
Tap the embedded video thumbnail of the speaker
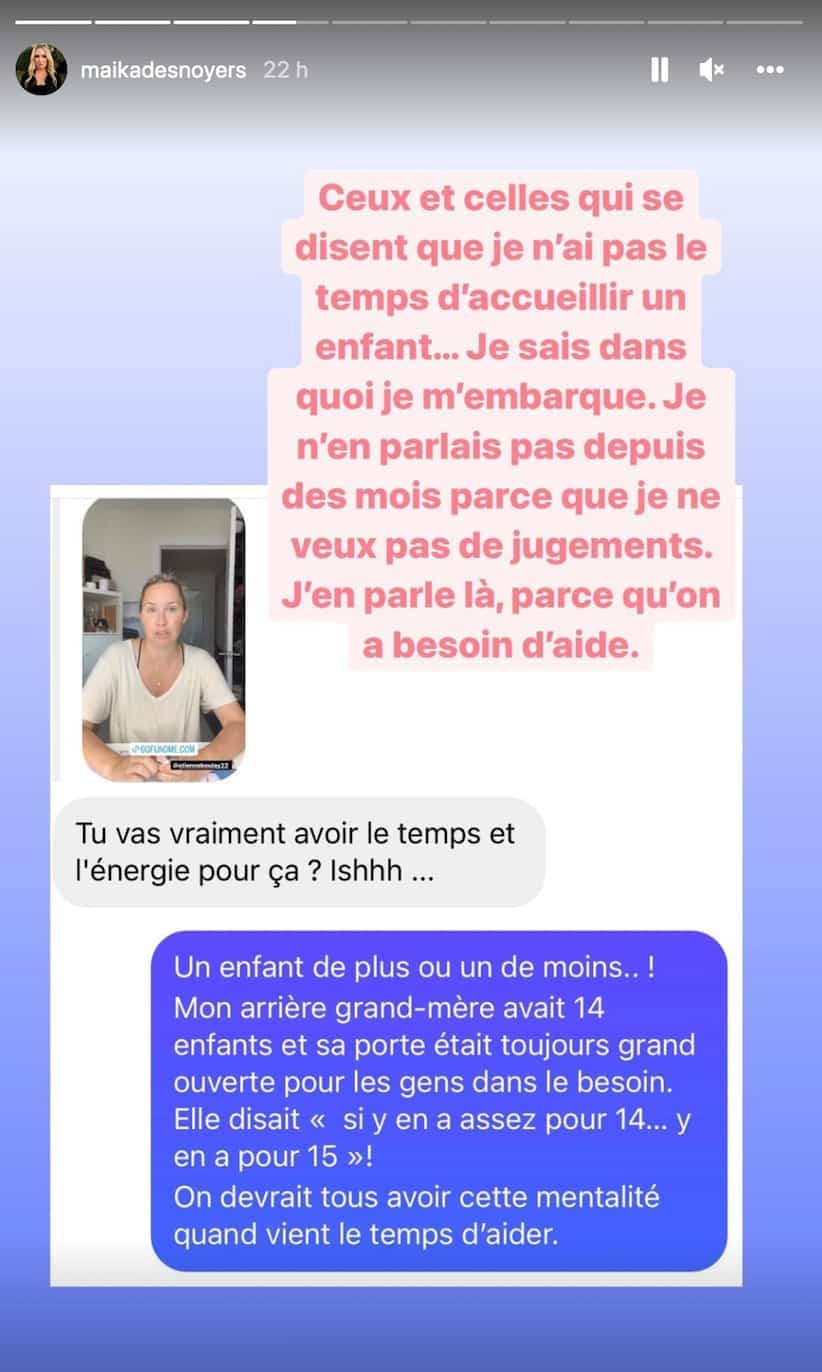165,630
